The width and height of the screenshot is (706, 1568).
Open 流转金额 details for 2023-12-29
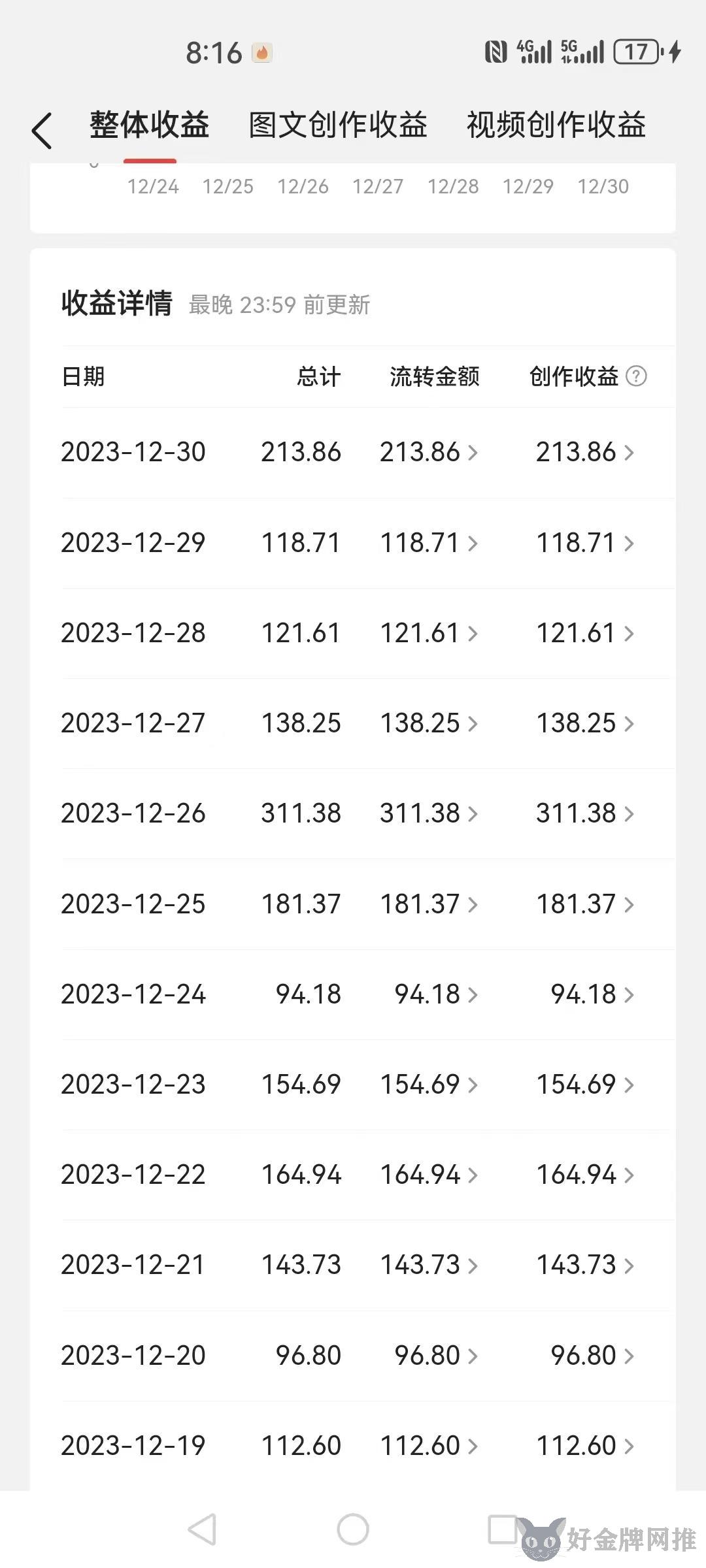[429, 543]
